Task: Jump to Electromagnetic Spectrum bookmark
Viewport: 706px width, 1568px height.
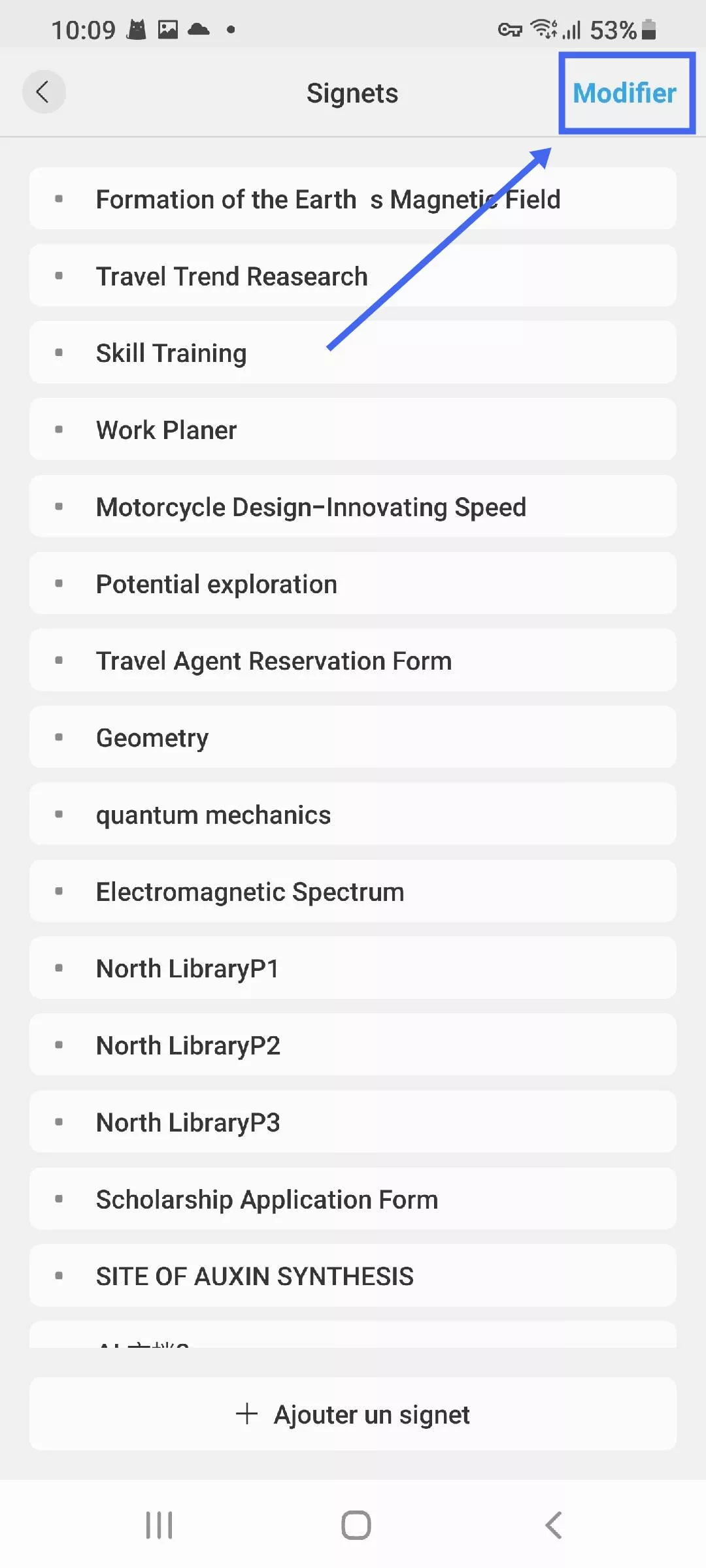Action: point(250,892)
